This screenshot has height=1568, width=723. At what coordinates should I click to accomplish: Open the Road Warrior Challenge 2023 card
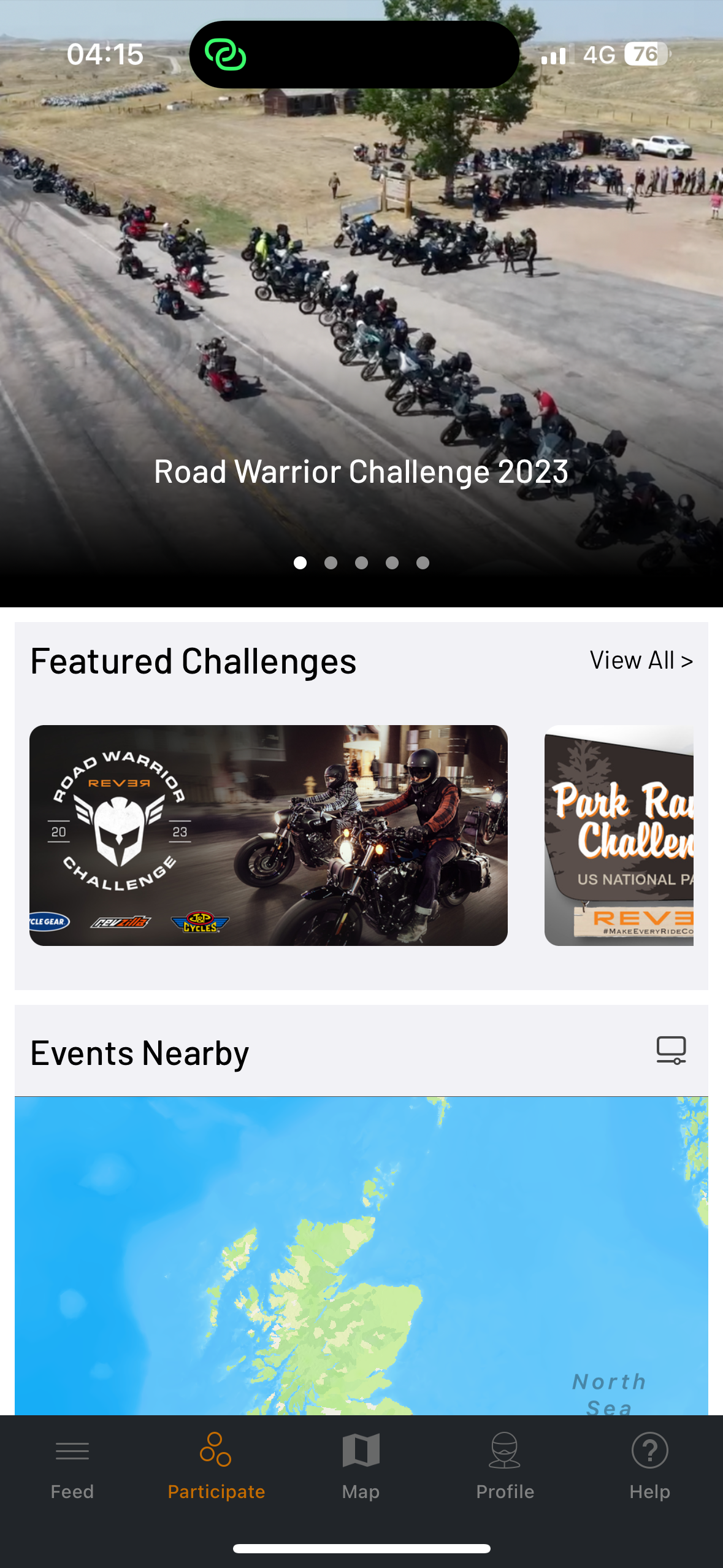[x=269, y=835]
